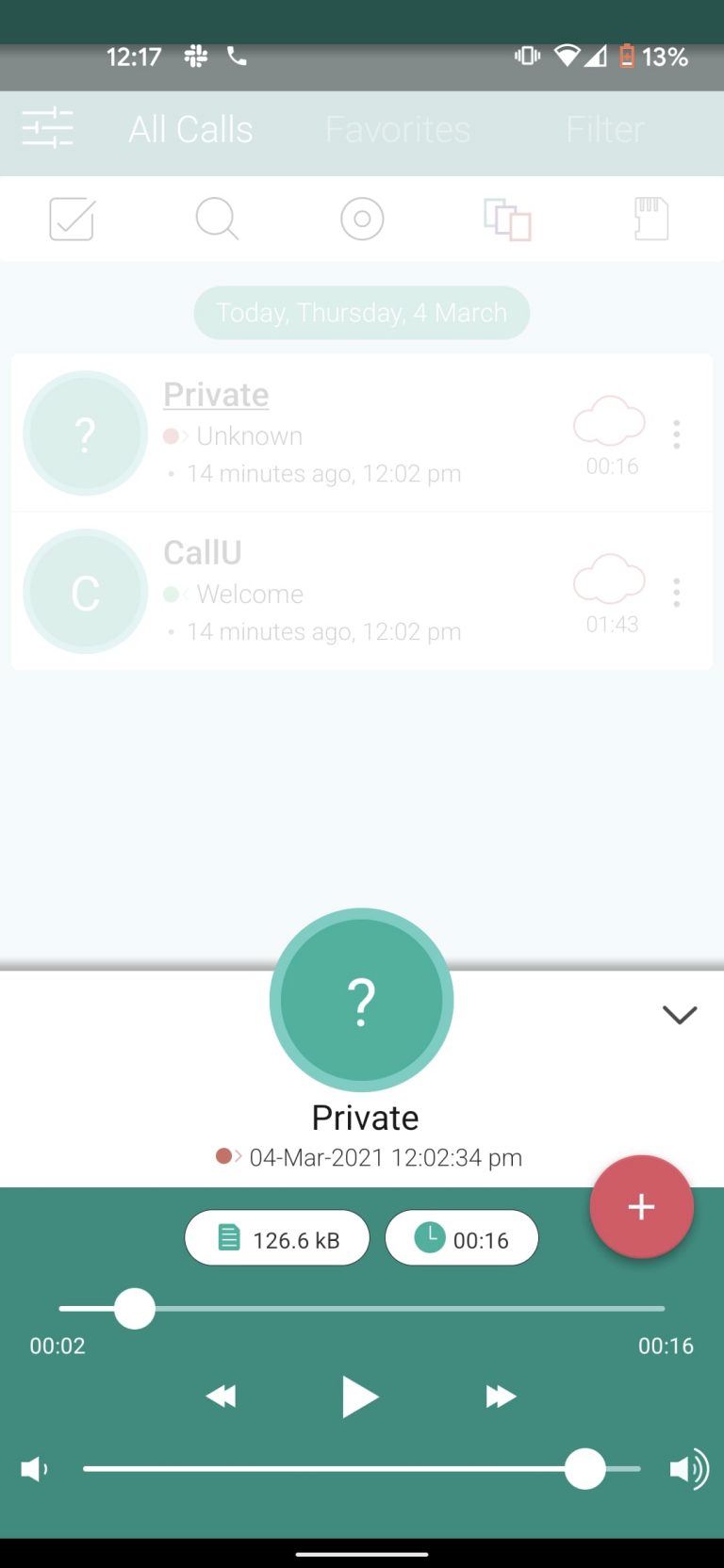This screenshot has height=1568, width=724.
Task: Select the multi-select checkmark icon
Action: click(x=71, y=218)
